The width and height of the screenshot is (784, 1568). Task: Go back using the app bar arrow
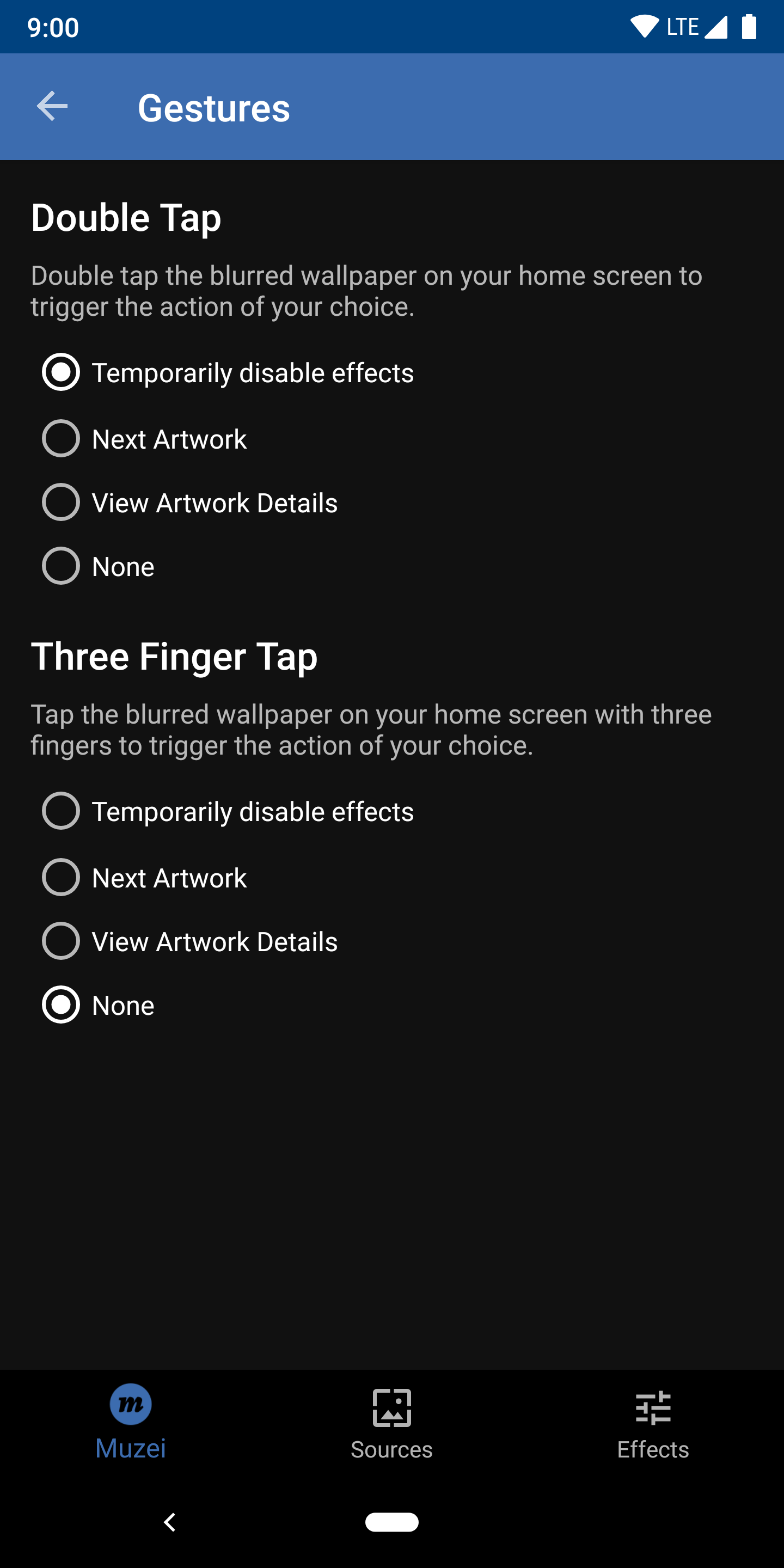(x=52, y=107)
